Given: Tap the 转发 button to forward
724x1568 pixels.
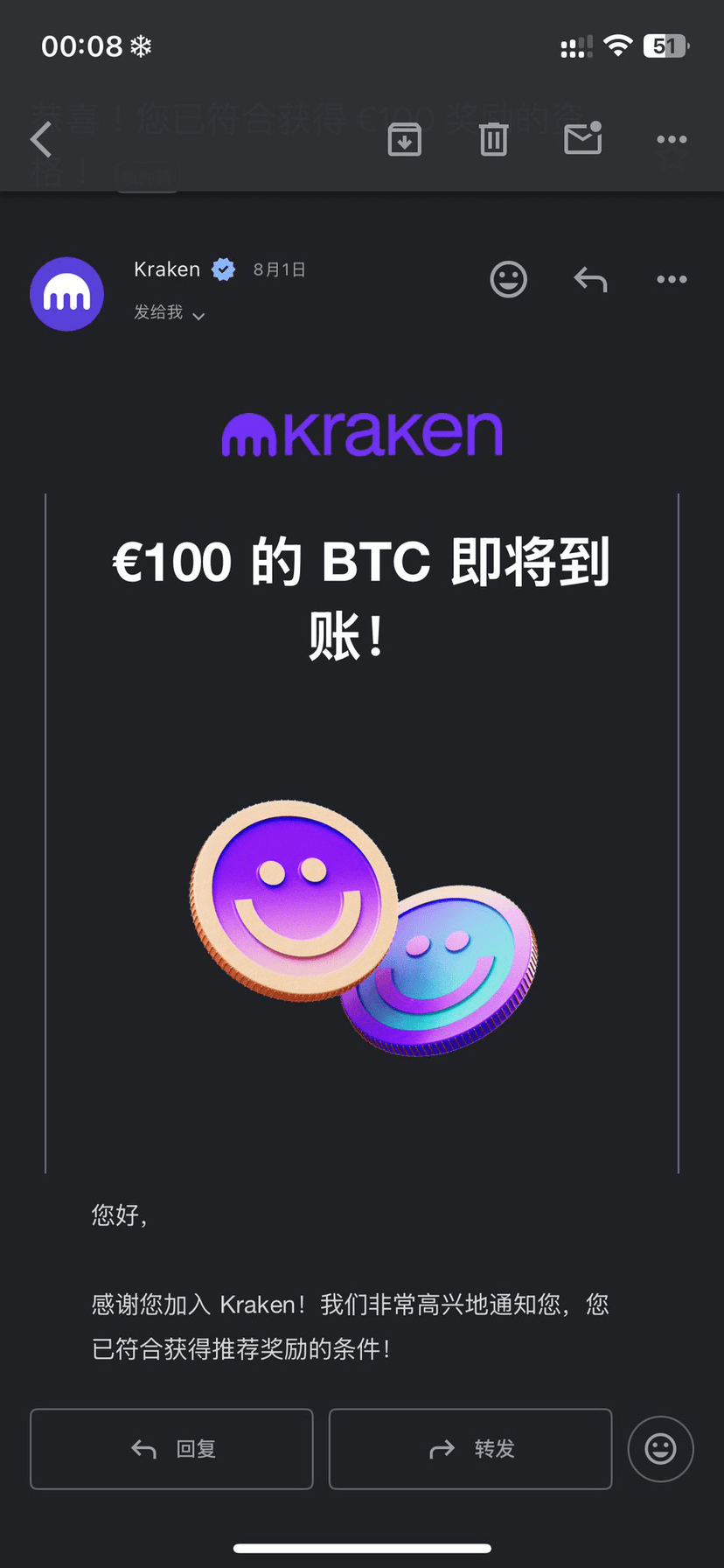Looking at the screenshot, I should point(470,1449).
